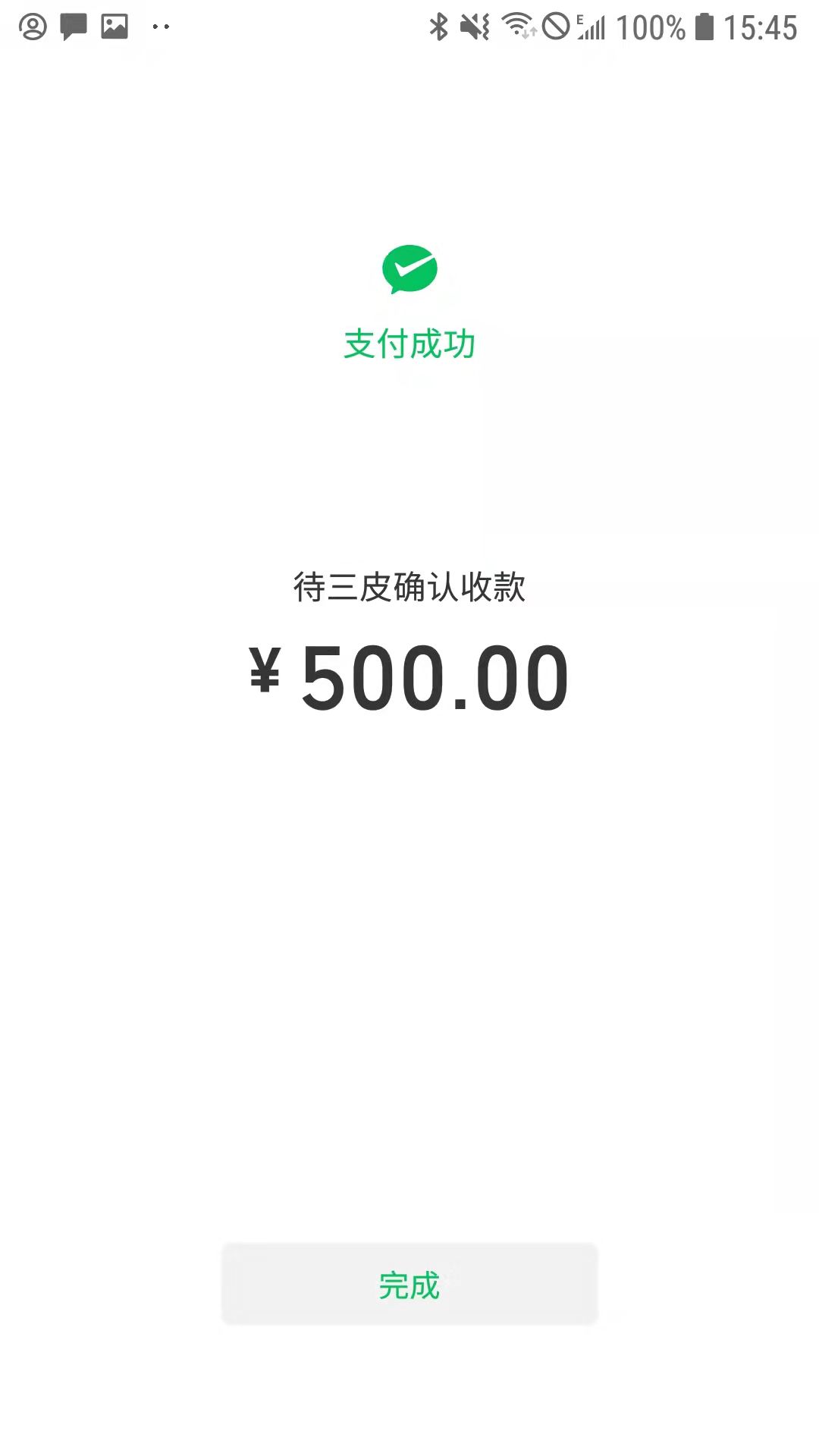
Task: Click the 支付成功 status text
Action: pos(409,343)
